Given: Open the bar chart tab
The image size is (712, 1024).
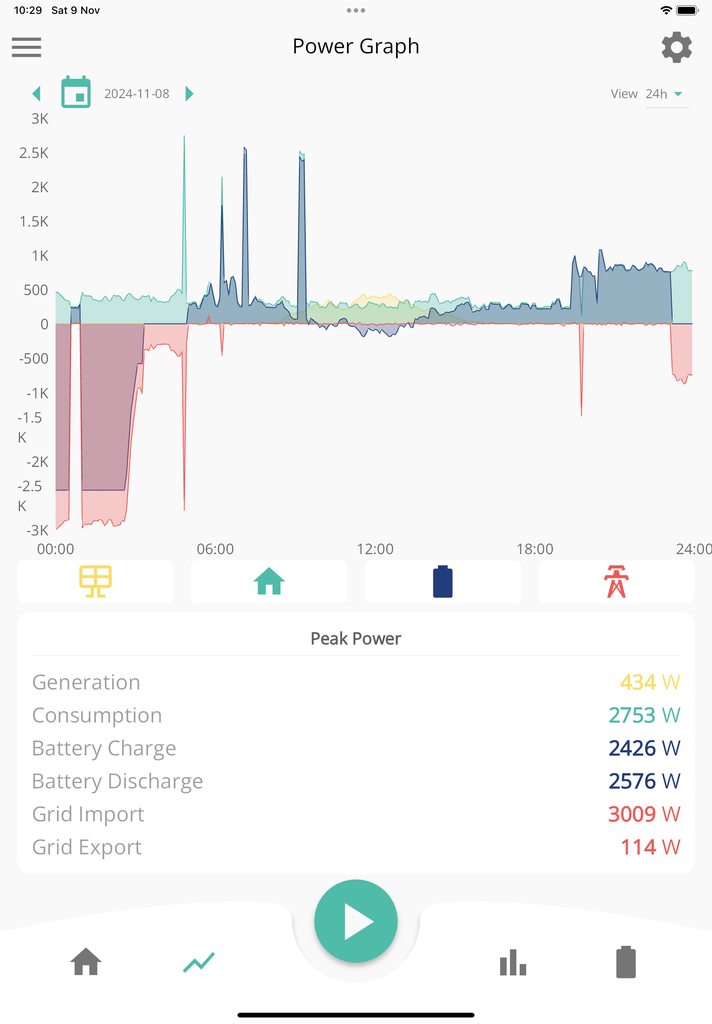Looking at the screenshot, I should point(513,962).
